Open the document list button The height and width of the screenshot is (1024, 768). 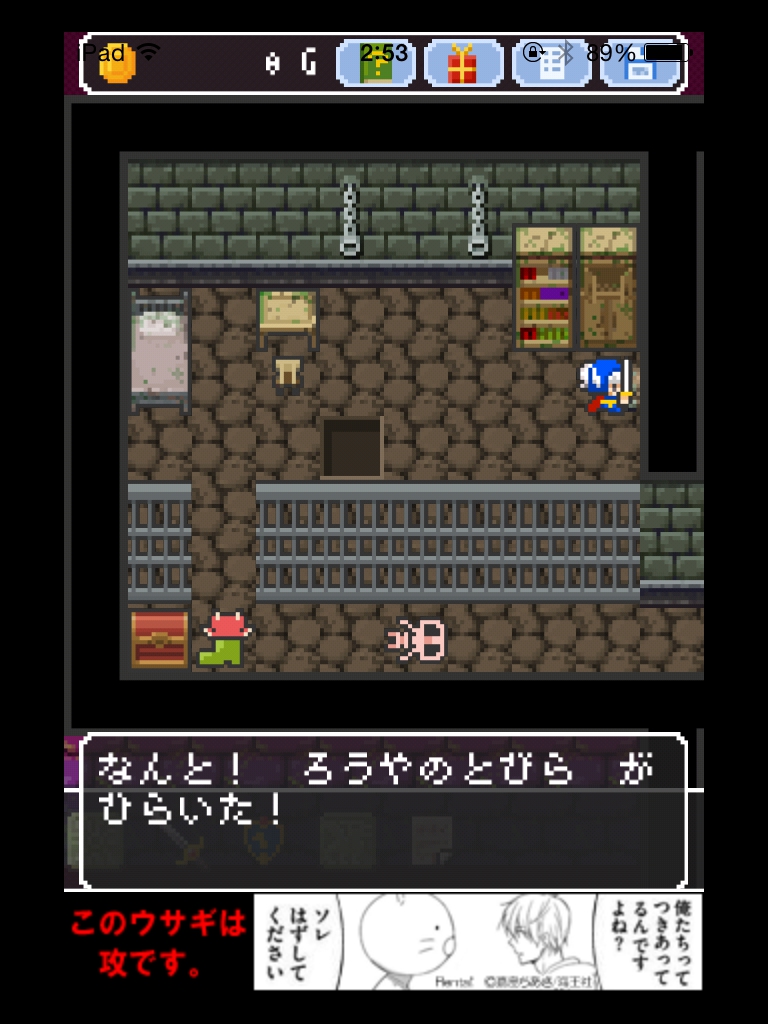click(551, 64)
